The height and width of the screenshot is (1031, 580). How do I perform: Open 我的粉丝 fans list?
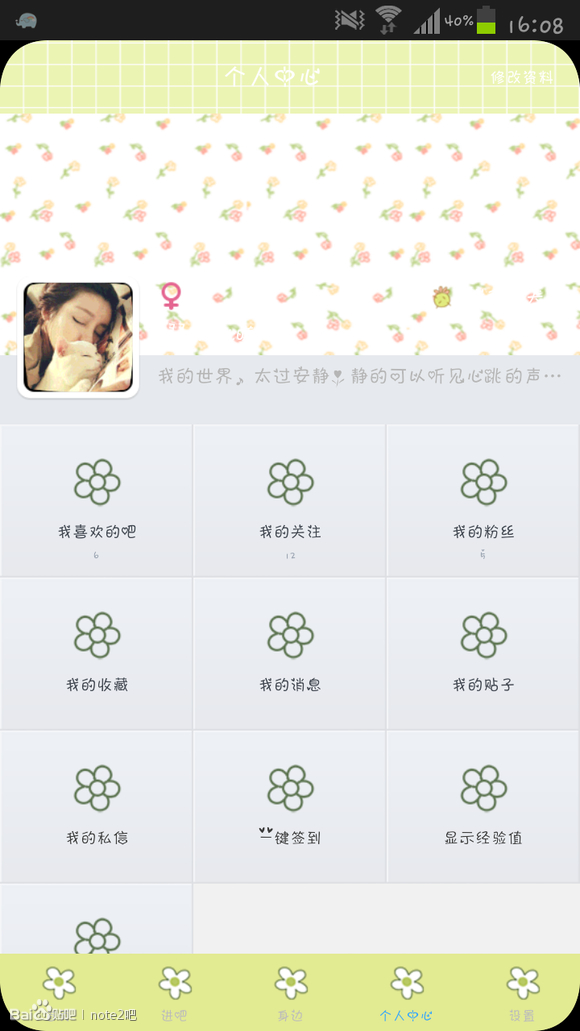coord(483,500)
